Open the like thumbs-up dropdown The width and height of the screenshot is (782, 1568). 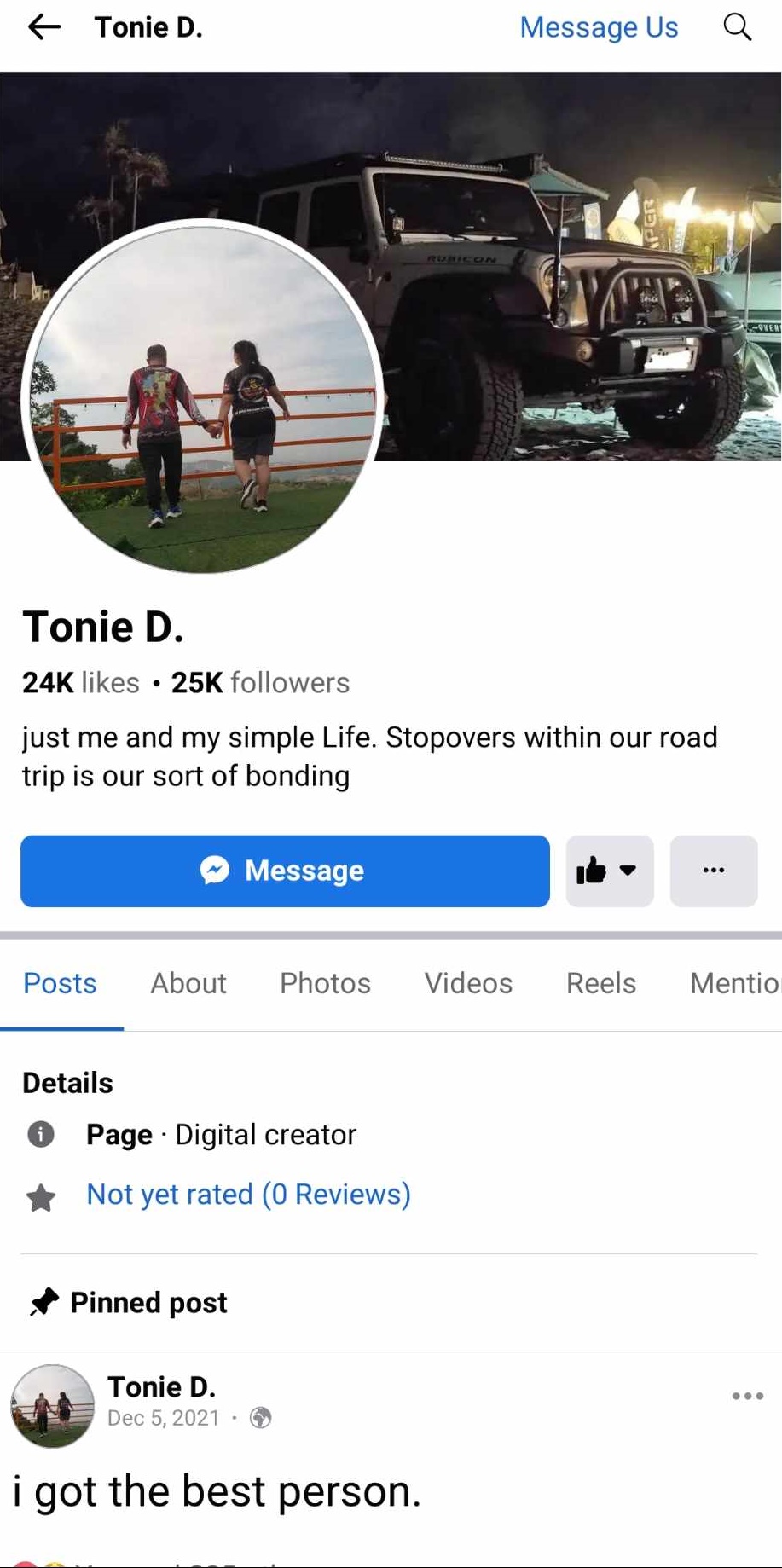(609, 871)
